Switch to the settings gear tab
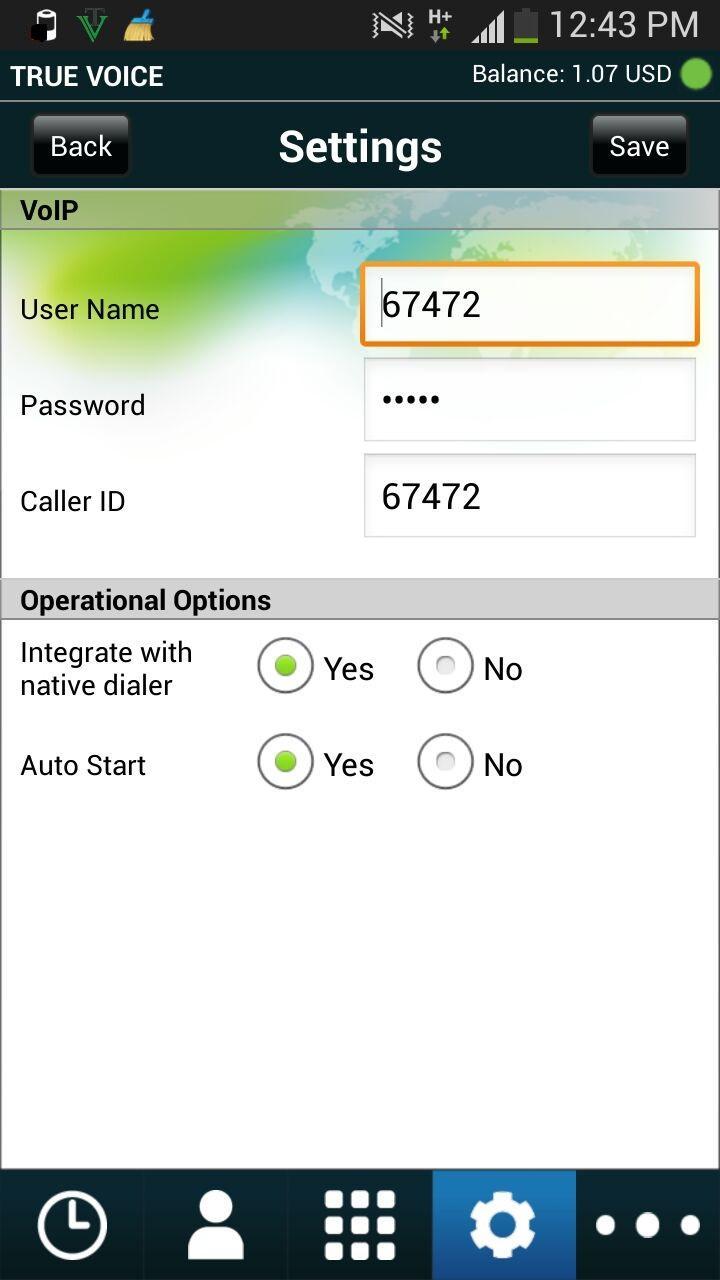This screenshot has height=1280, width=720. (x=503, y=1225)
